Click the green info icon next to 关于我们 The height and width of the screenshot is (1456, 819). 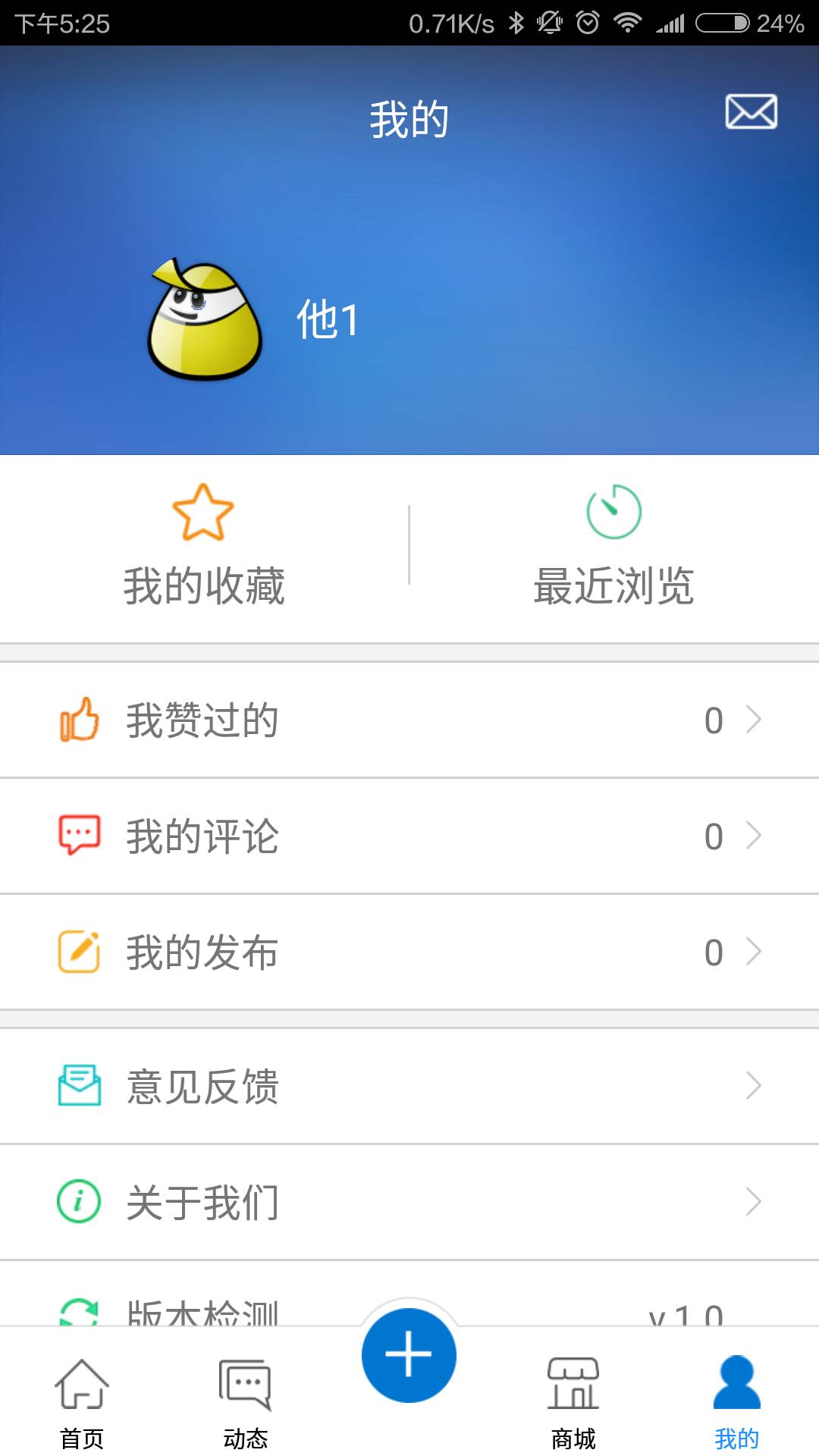[x=80, y=1201]
